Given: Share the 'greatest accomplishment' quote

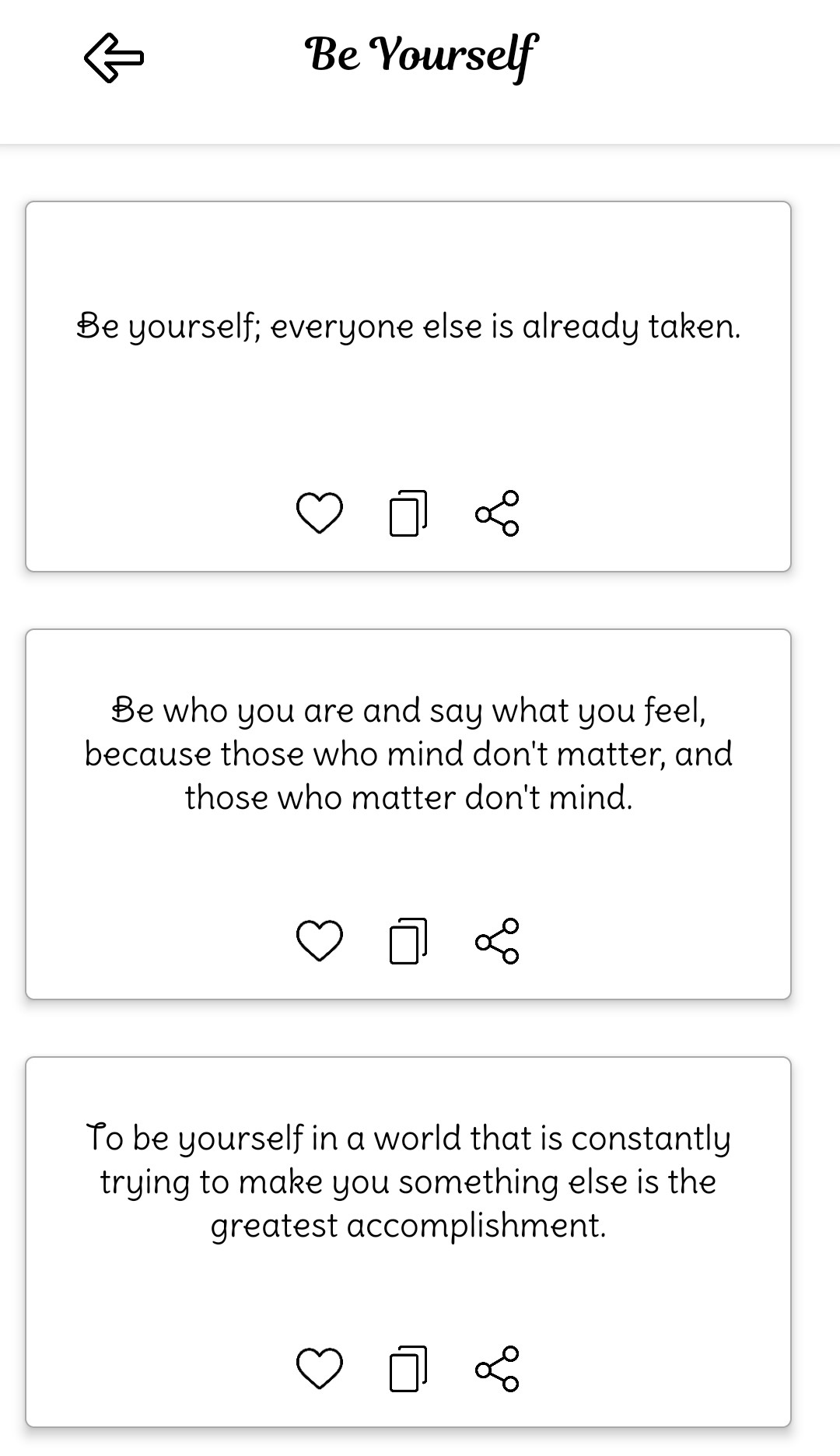Looking at the screenshot, I should point(497,1368).
